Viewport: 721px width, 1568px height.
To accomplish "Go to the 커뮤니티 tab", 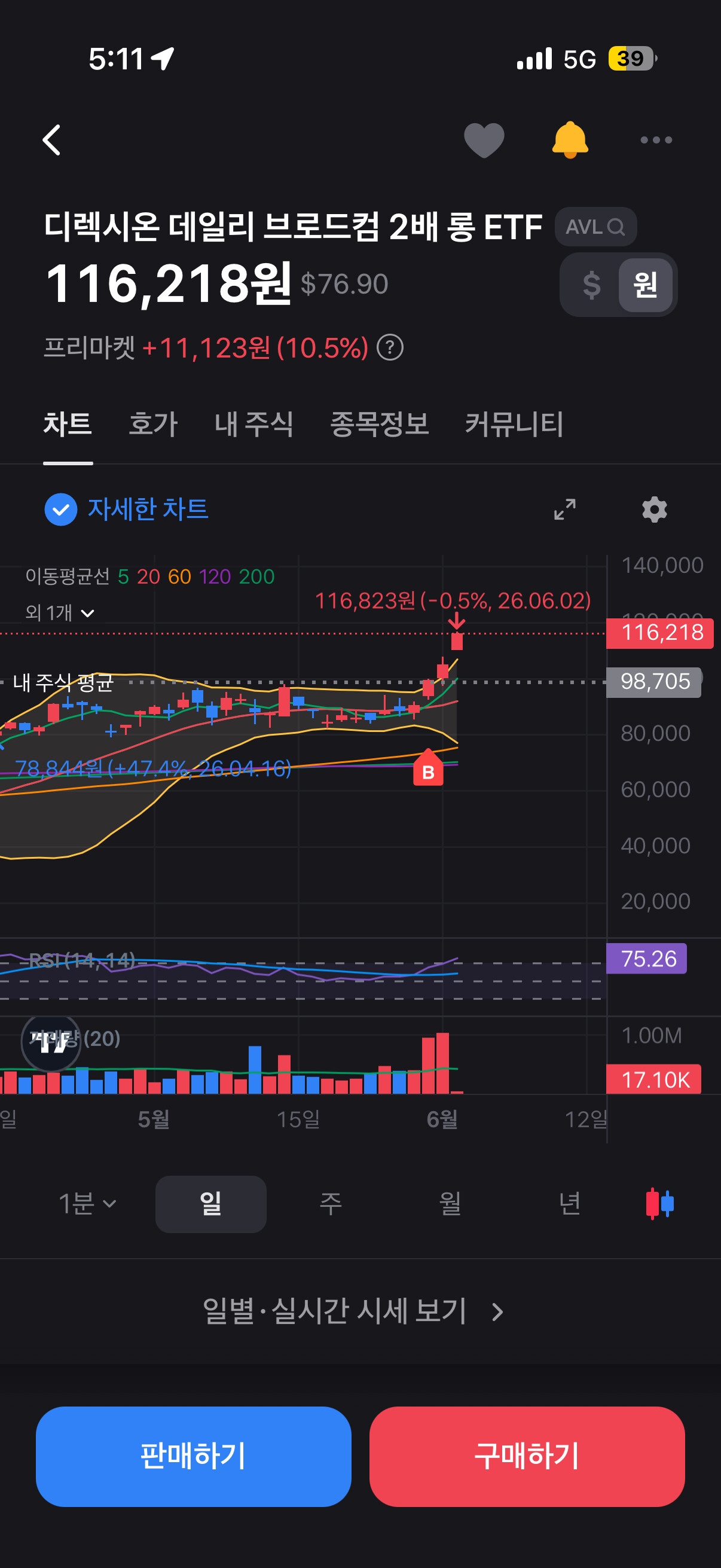I will (514, 423).
